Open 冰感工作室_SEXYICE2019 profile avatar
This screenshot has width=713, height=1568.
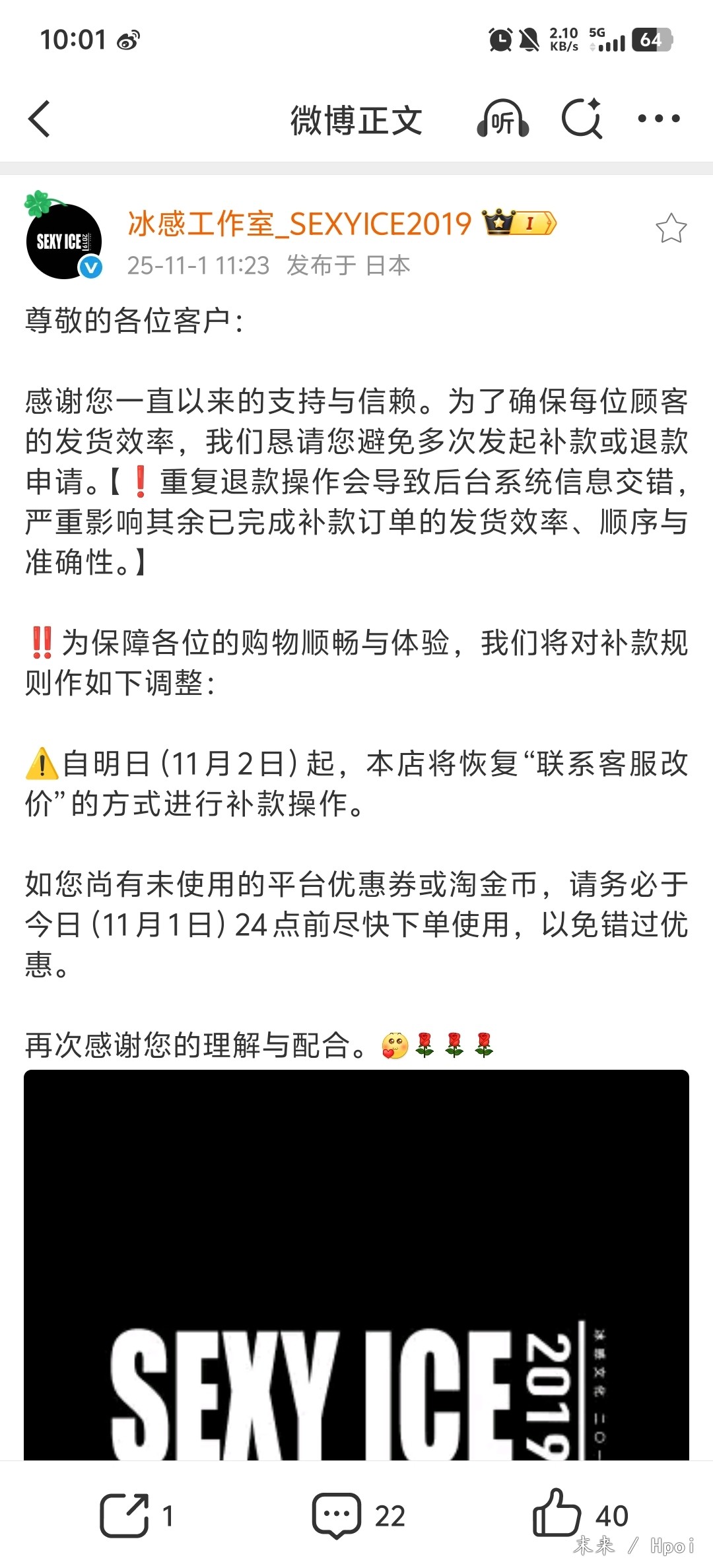click(63, 242)
